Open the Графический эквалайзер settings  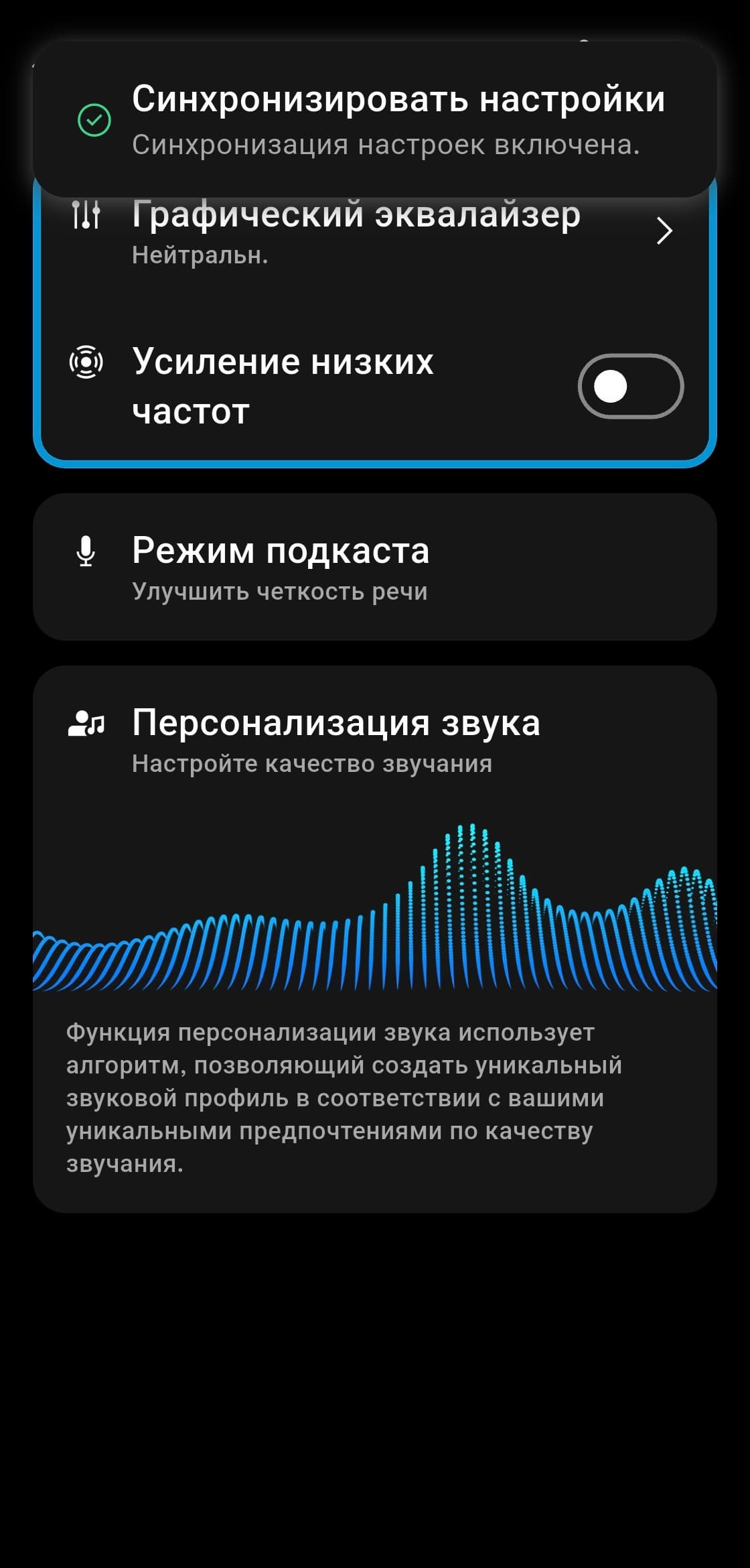point(374,231)
